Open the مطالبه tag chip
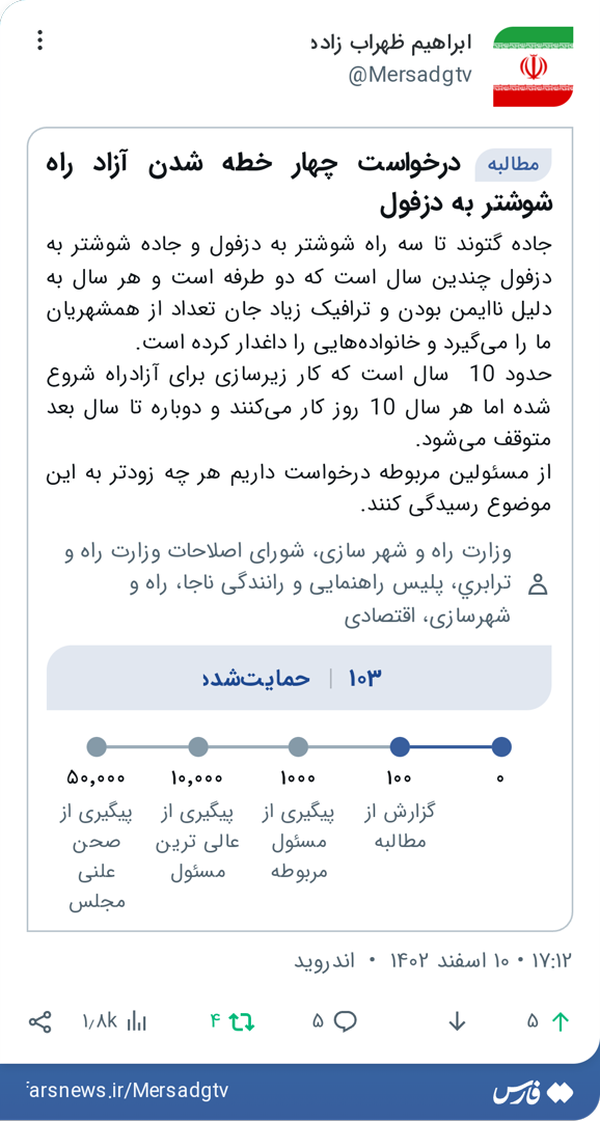The height and width of the screenshot is (1121, 600). (513, 164)
